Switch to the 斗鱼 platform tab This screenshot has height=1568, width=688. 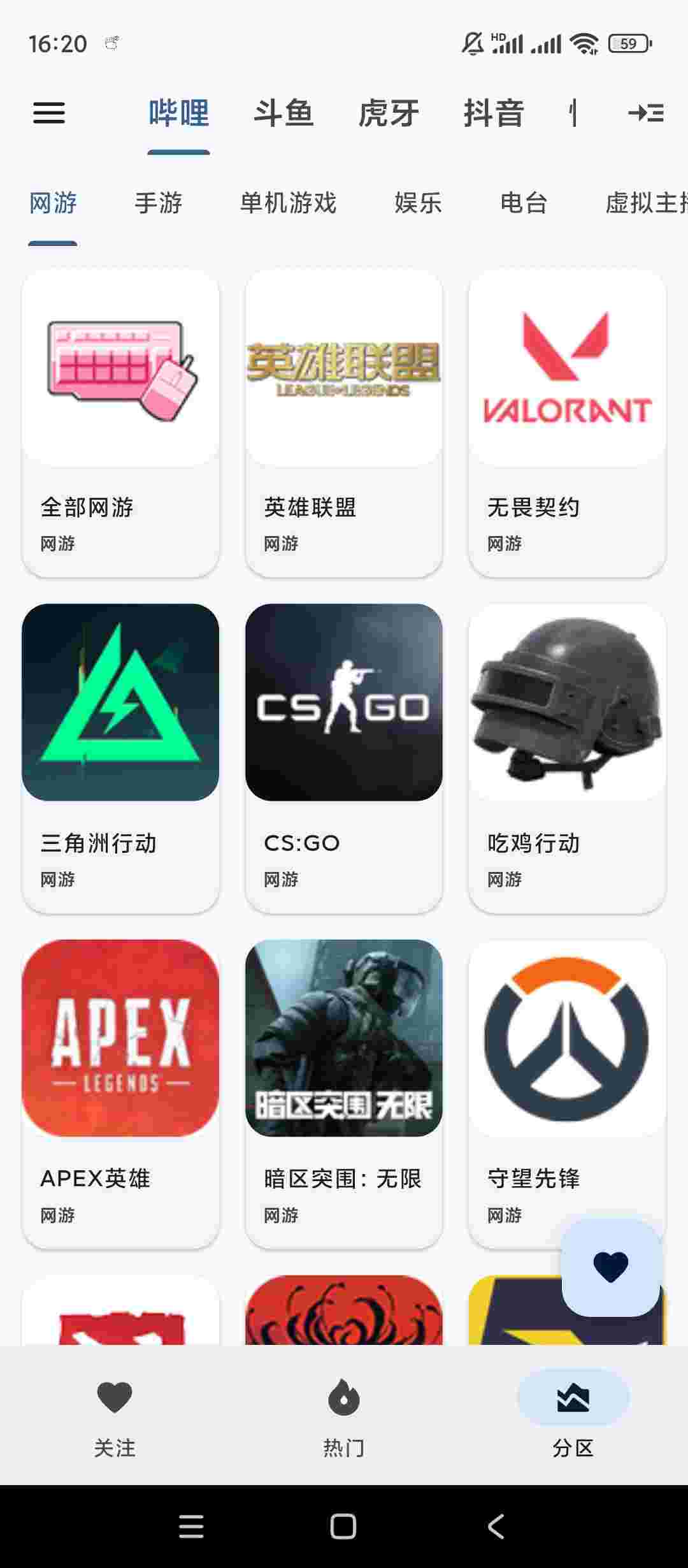pos(283,113)
